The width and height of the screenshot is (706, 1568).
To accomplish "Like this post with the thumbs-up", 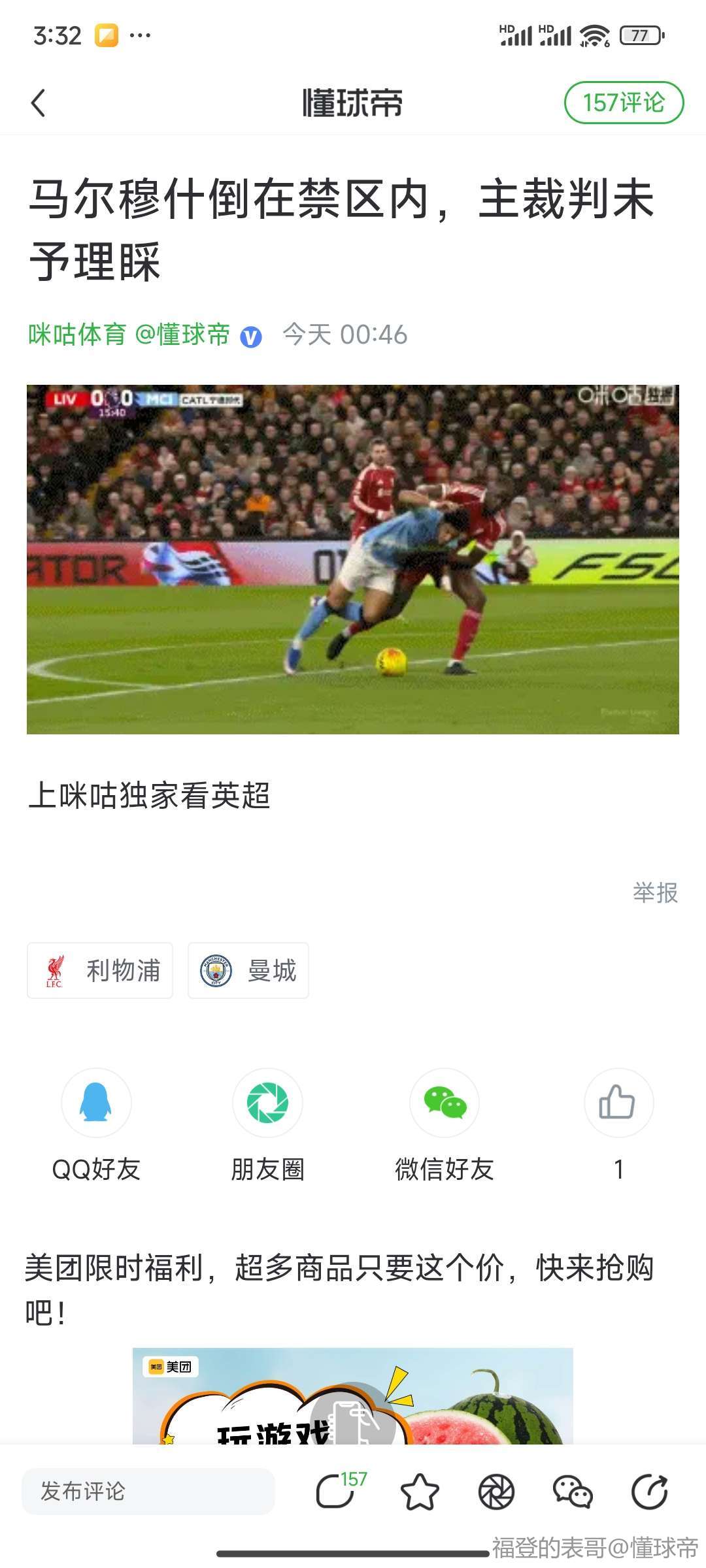I will [618, 1103].
